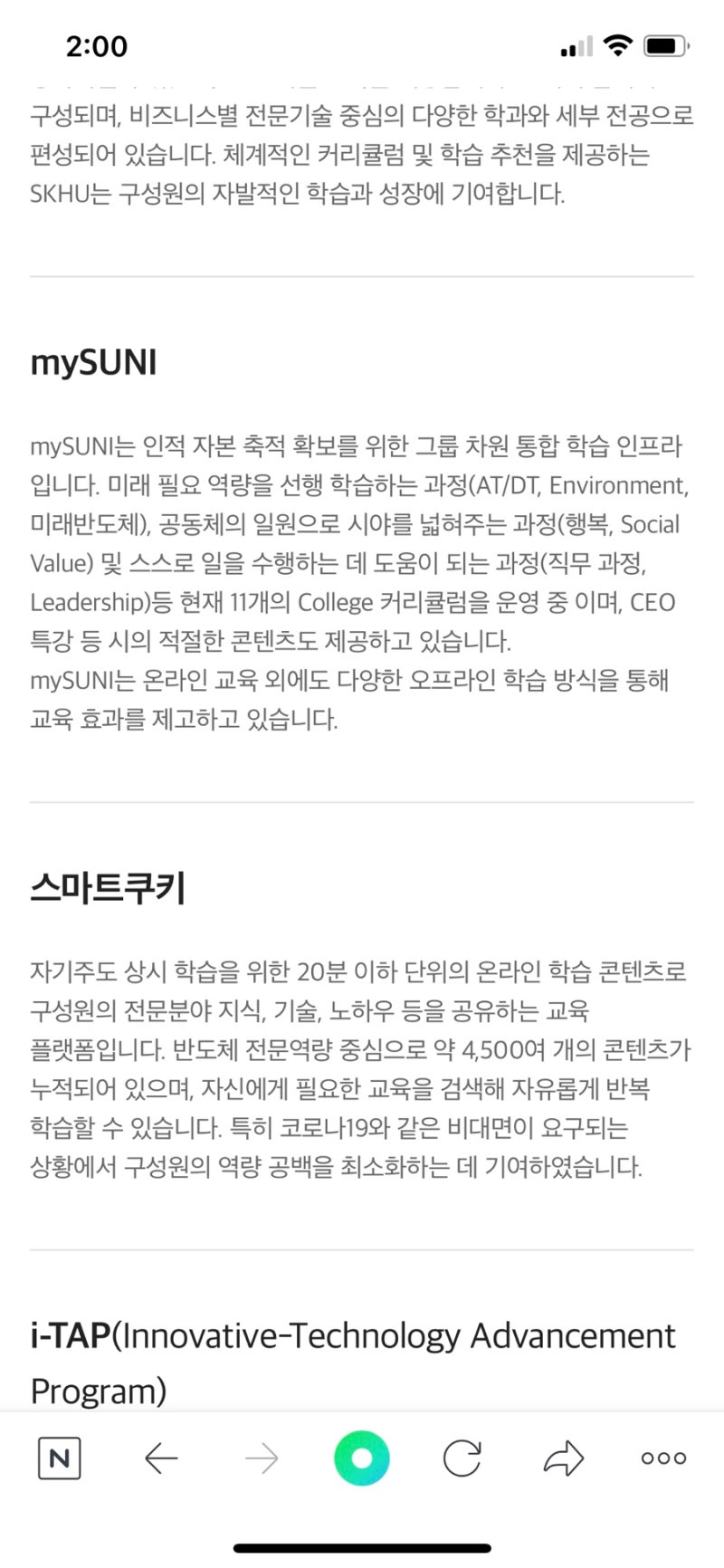Go forward to the next page
Screen dimensions: 724x1568
[x=262, y=1458]
